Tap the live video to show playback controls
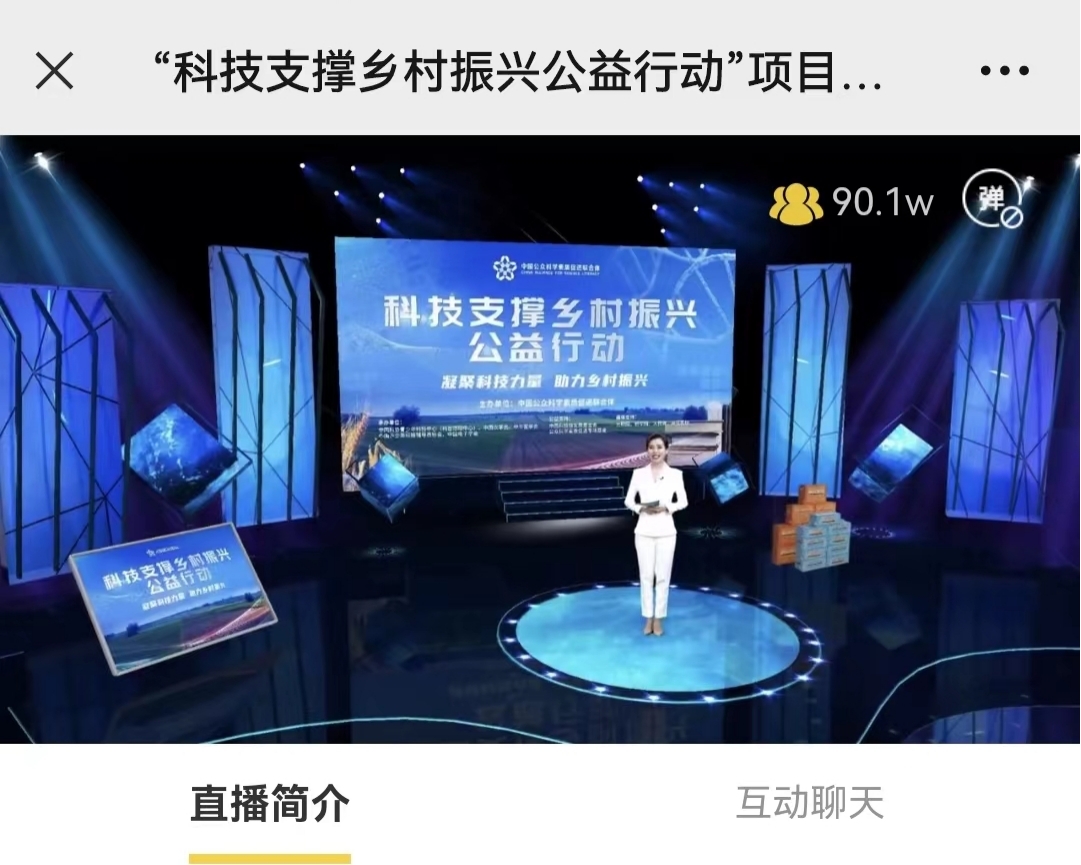The height and width of the screenshot is (865, 1081). 540,440
